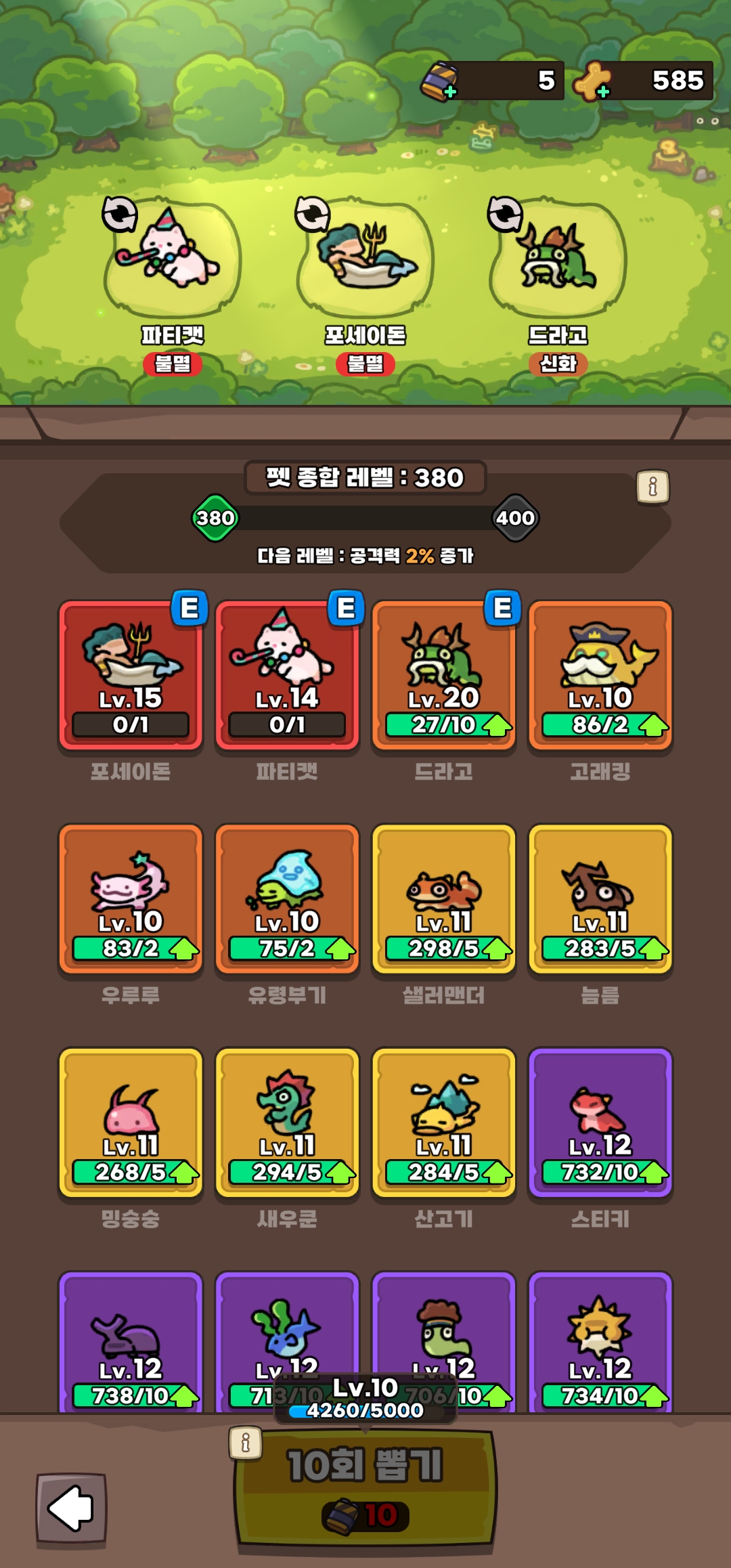The width and height of the screenshot is (731, 1568).
Task: Select the 포세이돈 pet card
Action: coord(131,675)
